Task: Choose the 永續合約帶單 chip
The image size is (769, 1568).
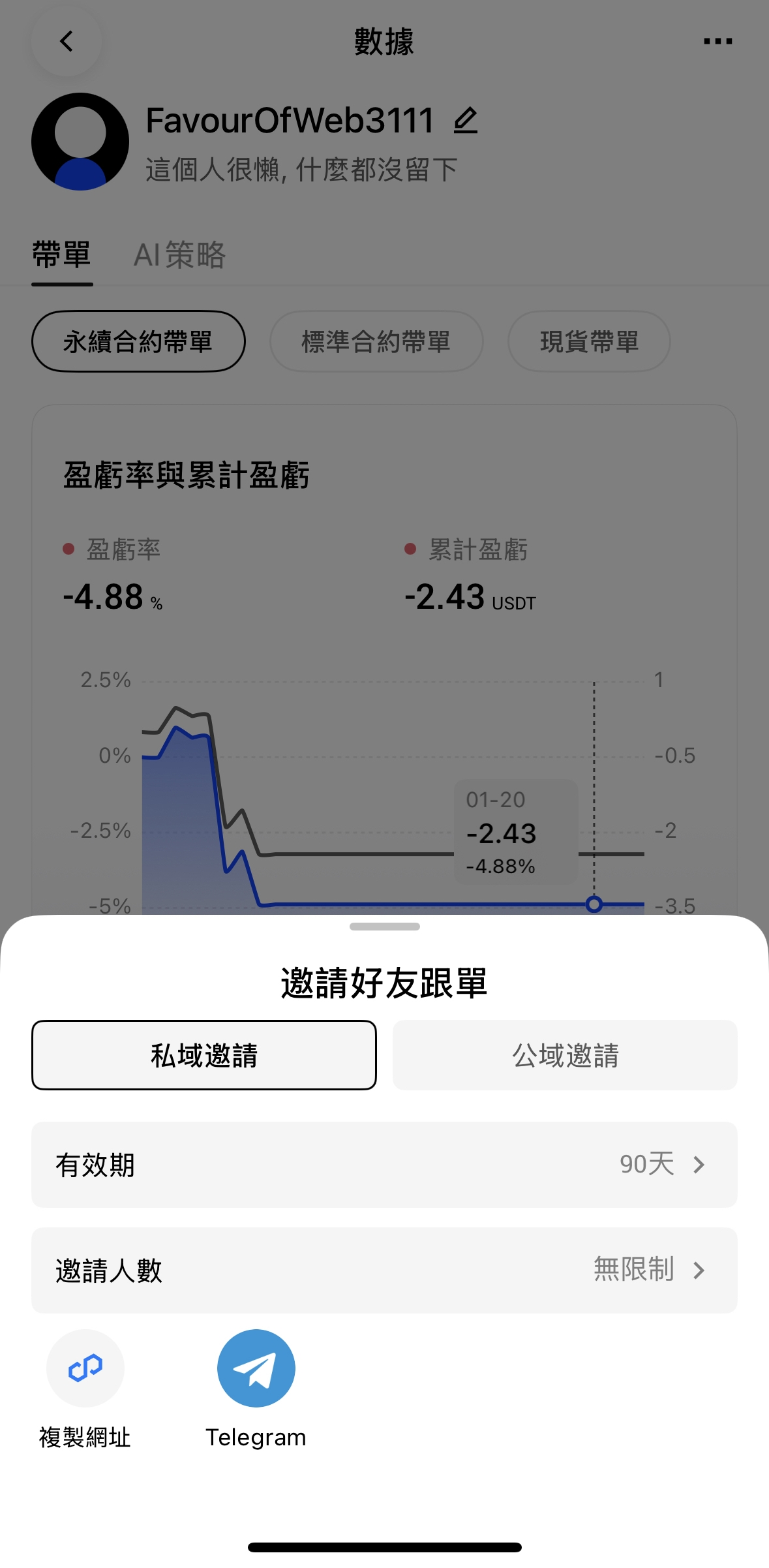Action: 138,341
